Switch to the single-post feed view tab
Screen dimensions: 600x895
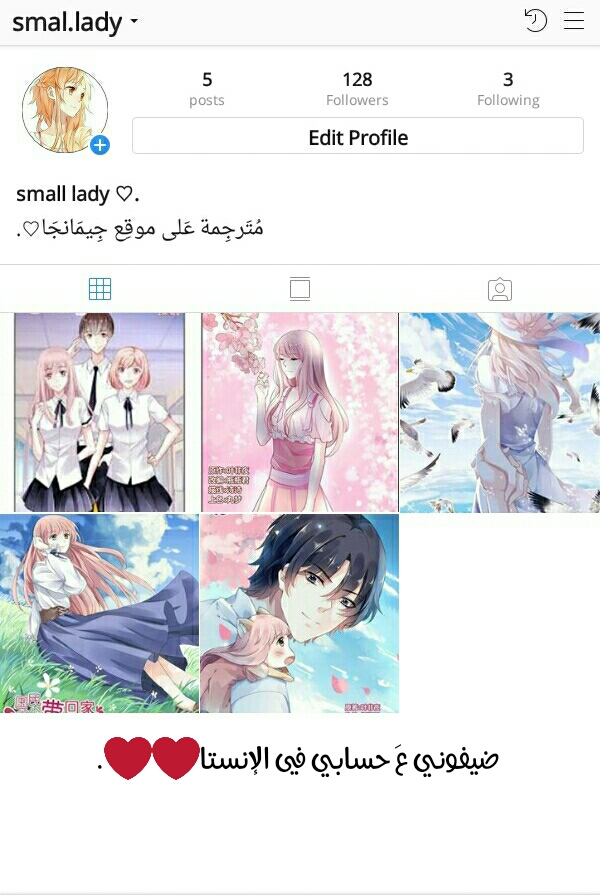click(300, 290)
